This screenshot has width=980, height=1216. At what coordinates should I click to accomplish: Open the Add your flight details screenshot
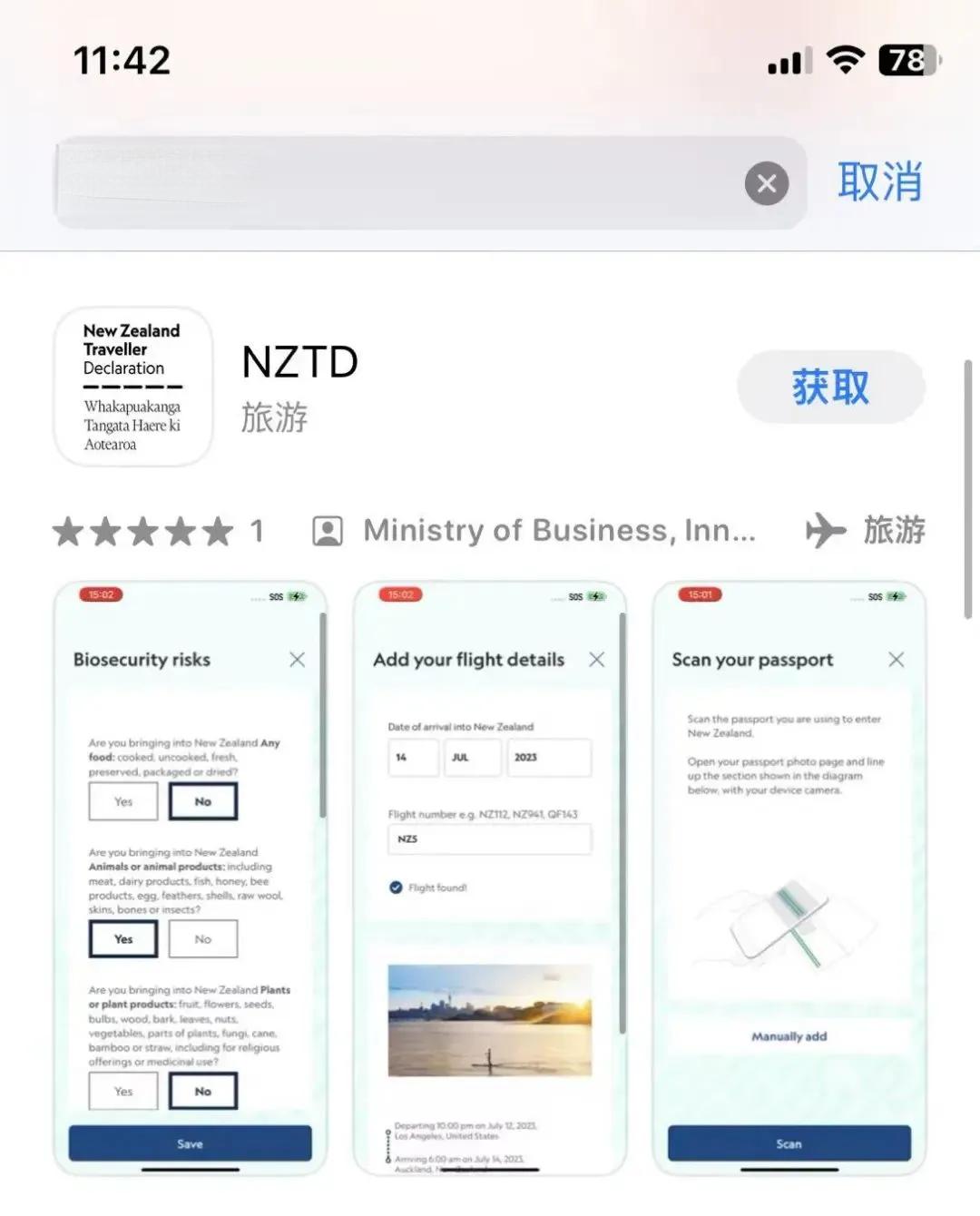click(489, 878)
